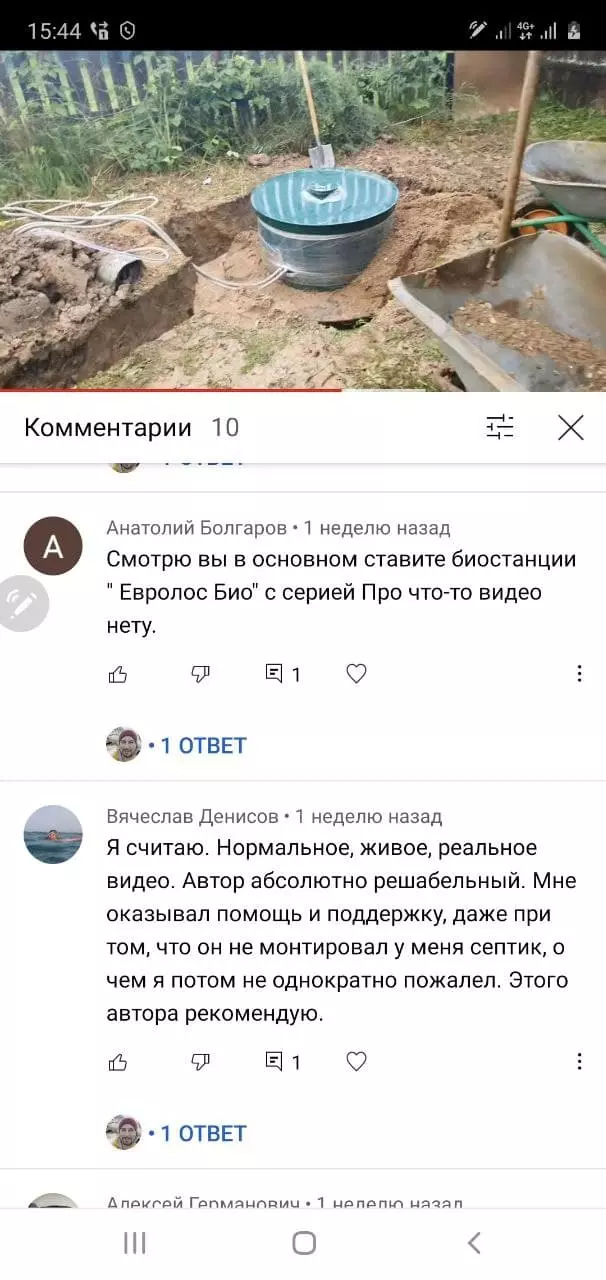Tap the video player

coord(303,220)
